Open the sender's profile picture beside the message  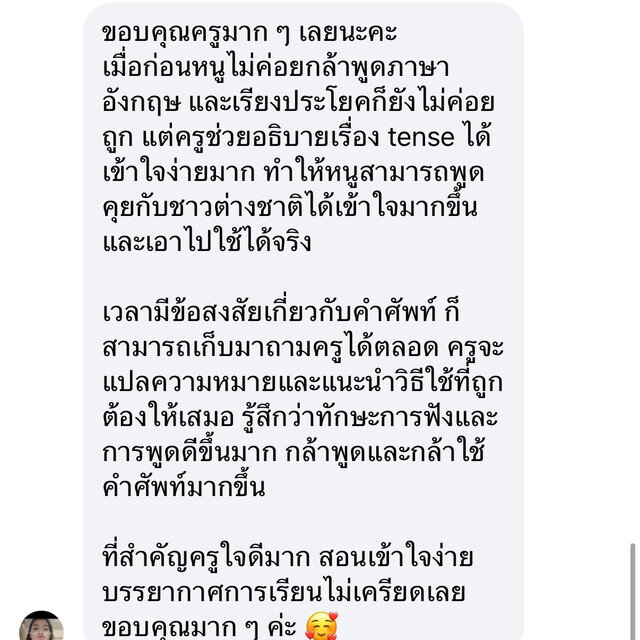pyautogui.click(x=42, y=626)
